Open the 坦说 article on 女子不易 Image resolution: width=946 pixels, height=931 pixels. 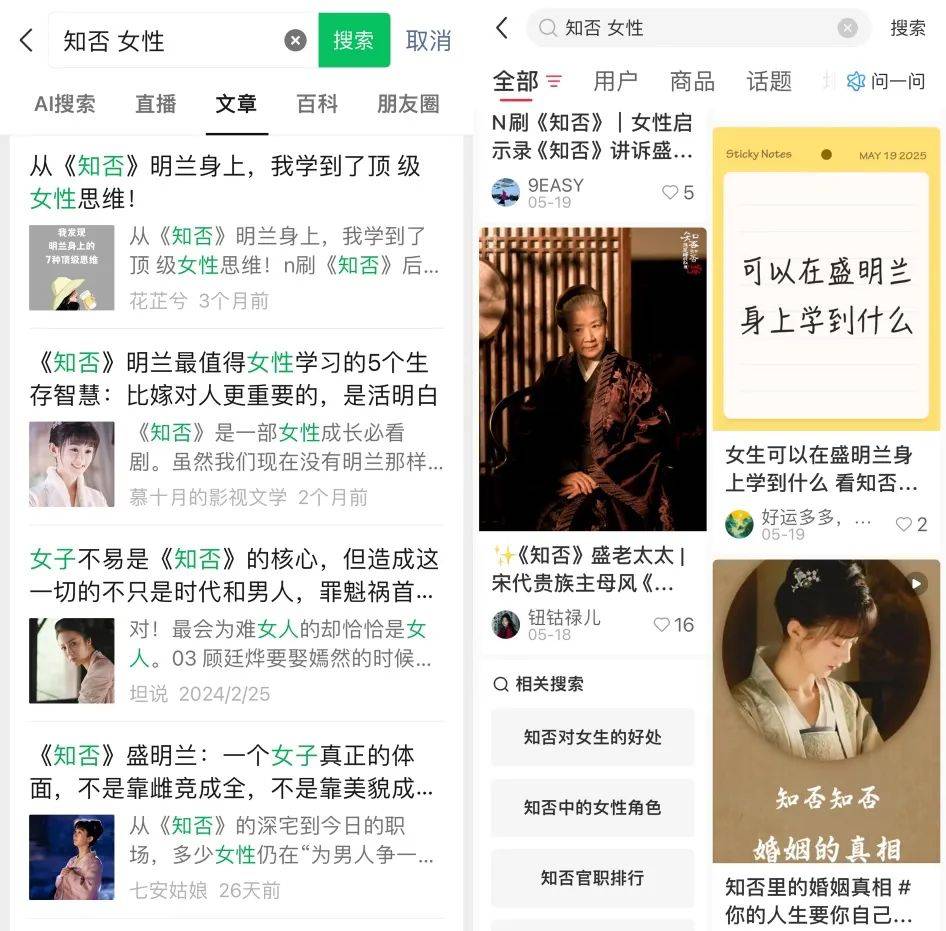tap(235, 574)
